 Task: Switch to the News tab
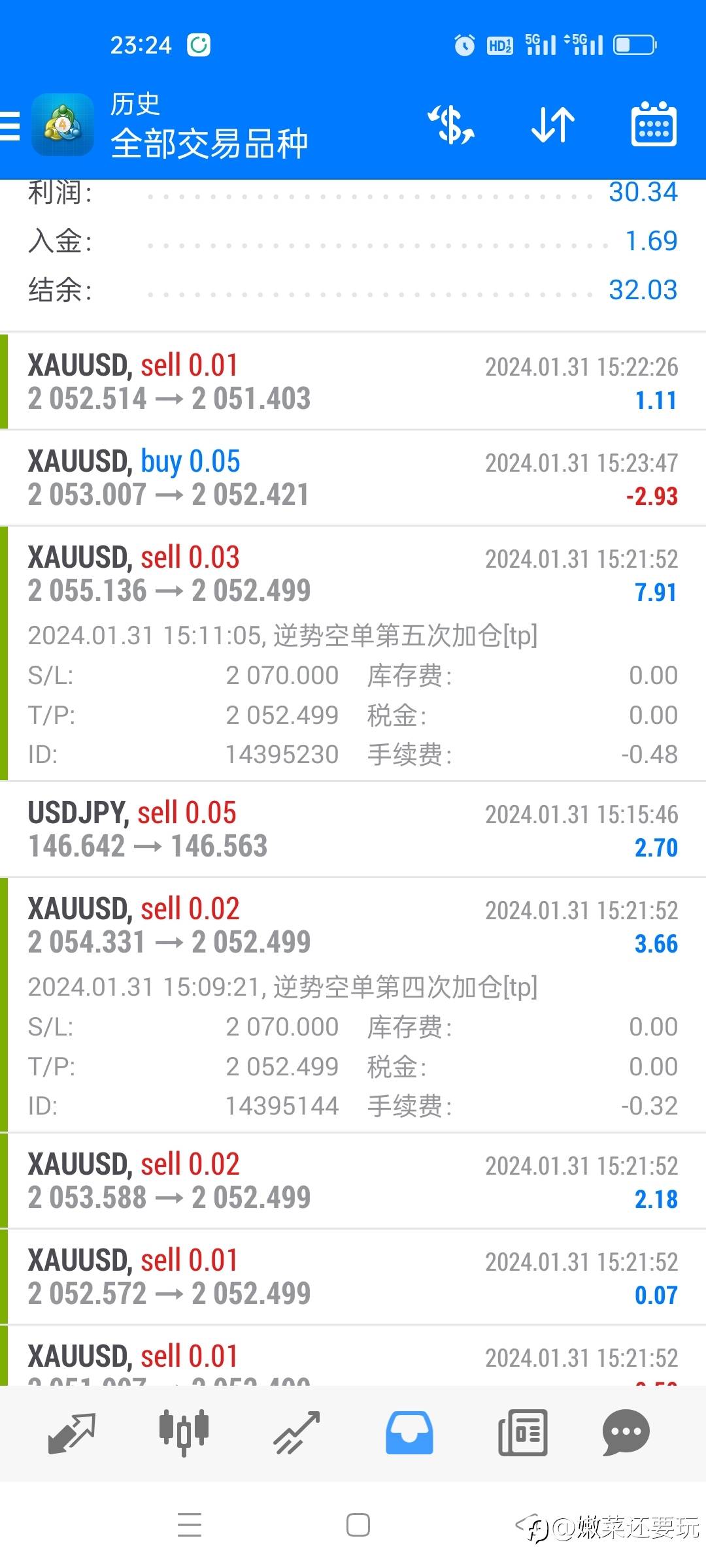[522, 1433]
